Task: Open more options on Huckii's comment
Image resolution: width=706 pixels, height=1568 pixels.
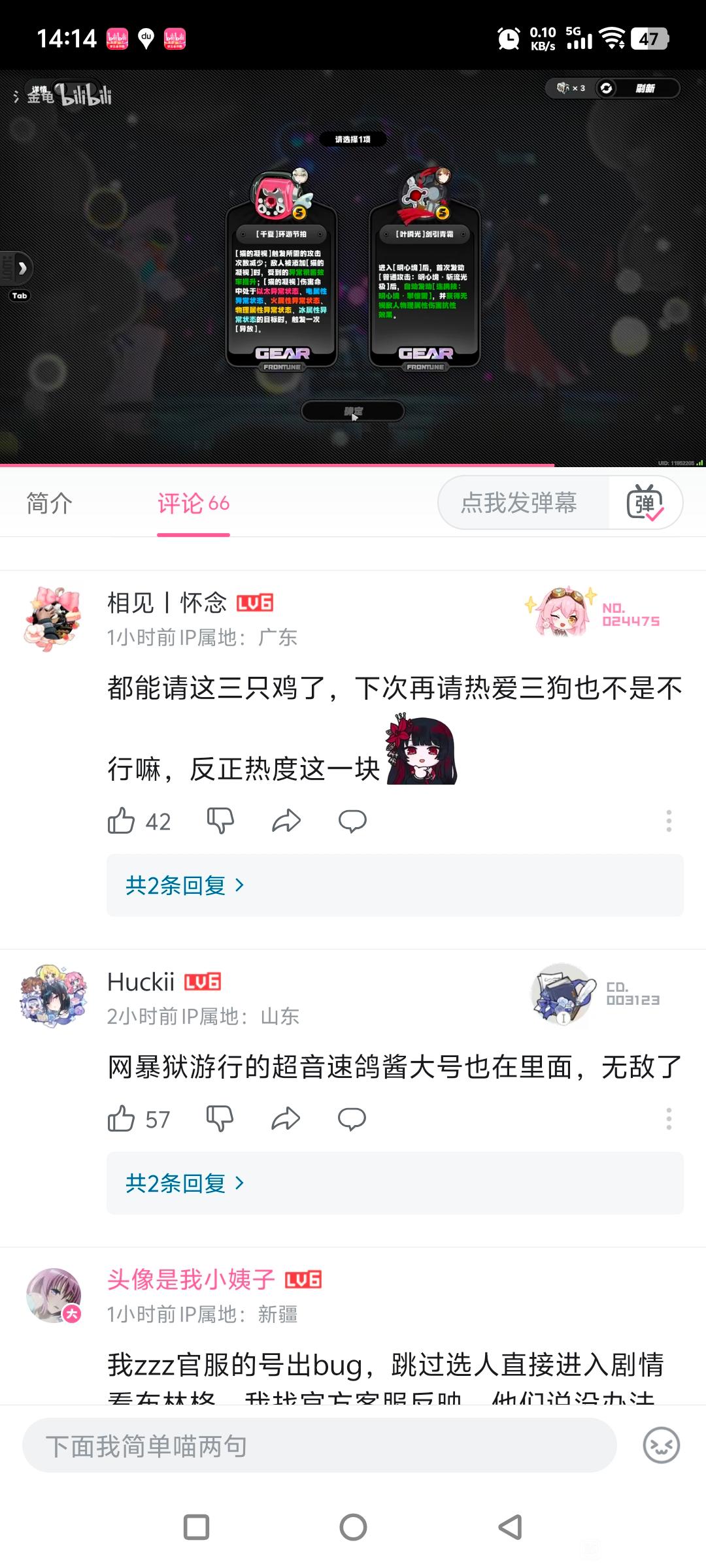Action: click(x=668, y=1119)
